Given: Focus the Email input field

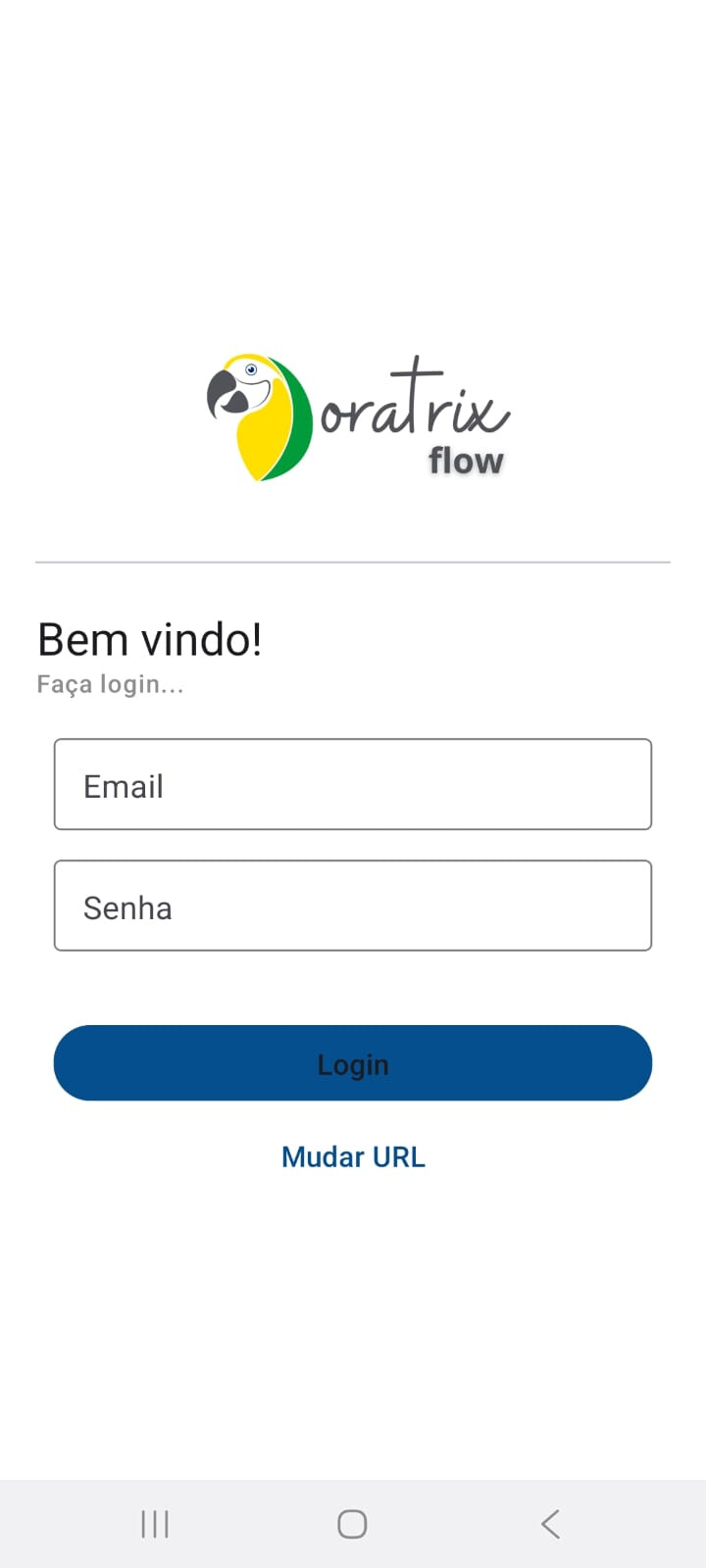Looking at the screenshot, I should pos(353,784).
